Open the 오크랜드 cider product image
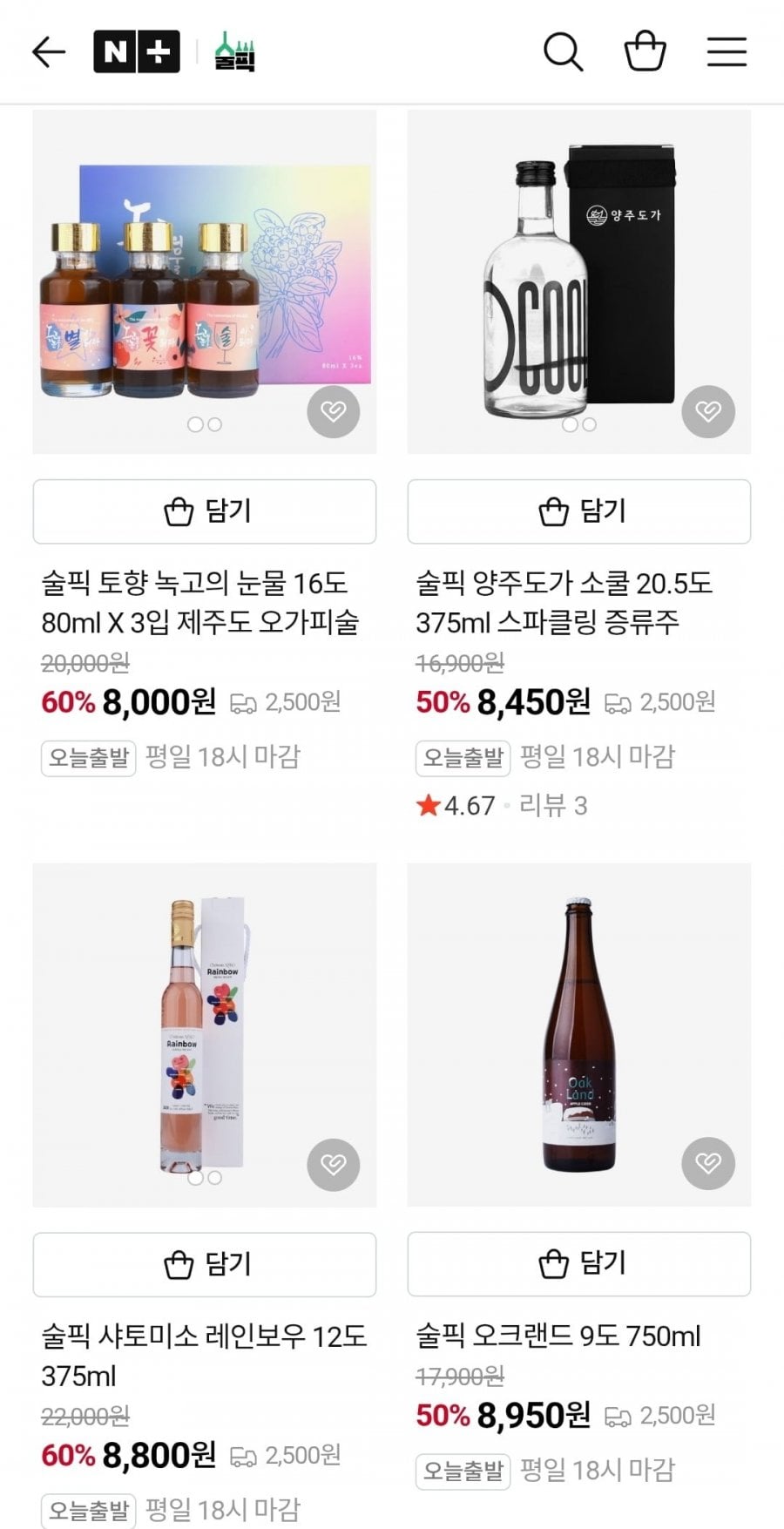Screen dimensions: 784x1529 pyautogui.click(x=578, y=1034)
